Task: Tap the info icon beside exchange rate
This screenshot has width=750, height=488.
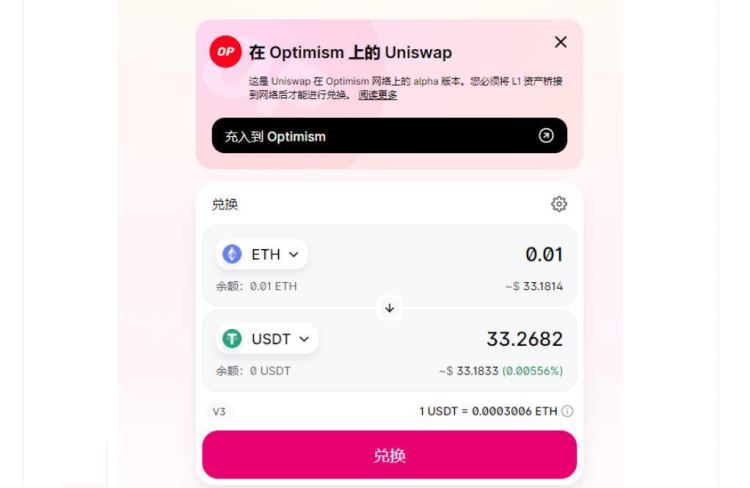Action: pos(568,411)
